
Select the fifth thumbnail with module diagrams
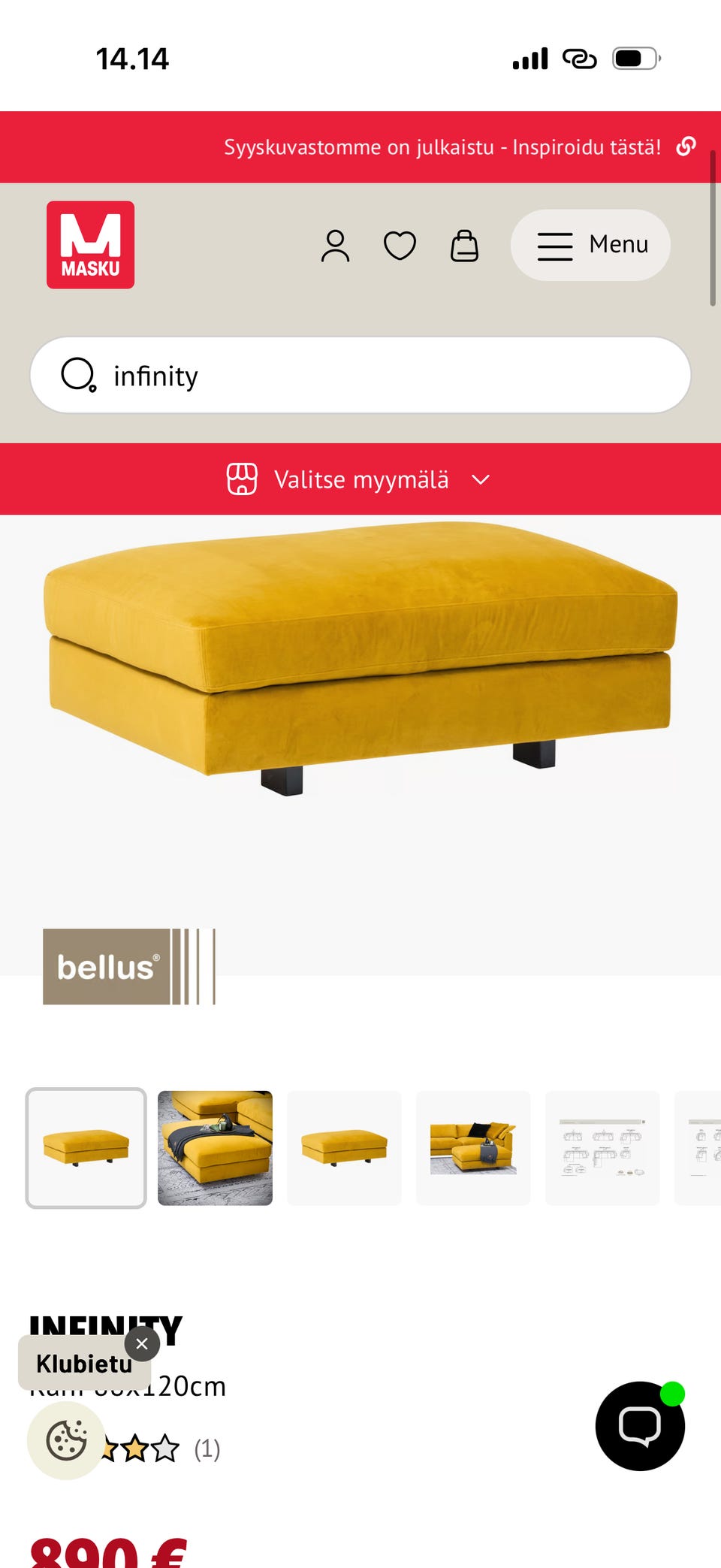[602, 1148]
